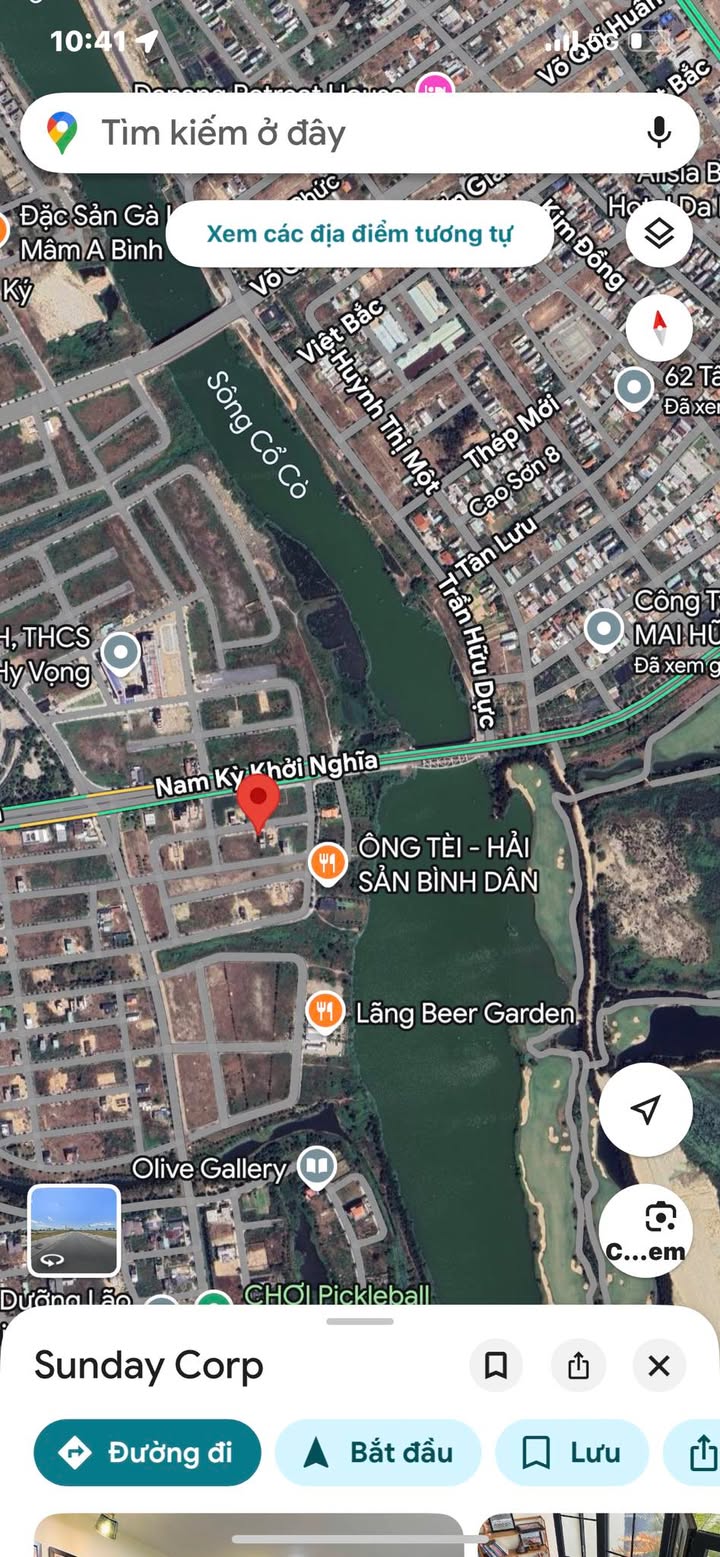
Task: Open the Street View preview thumbnail
Action: point(74,1229)
